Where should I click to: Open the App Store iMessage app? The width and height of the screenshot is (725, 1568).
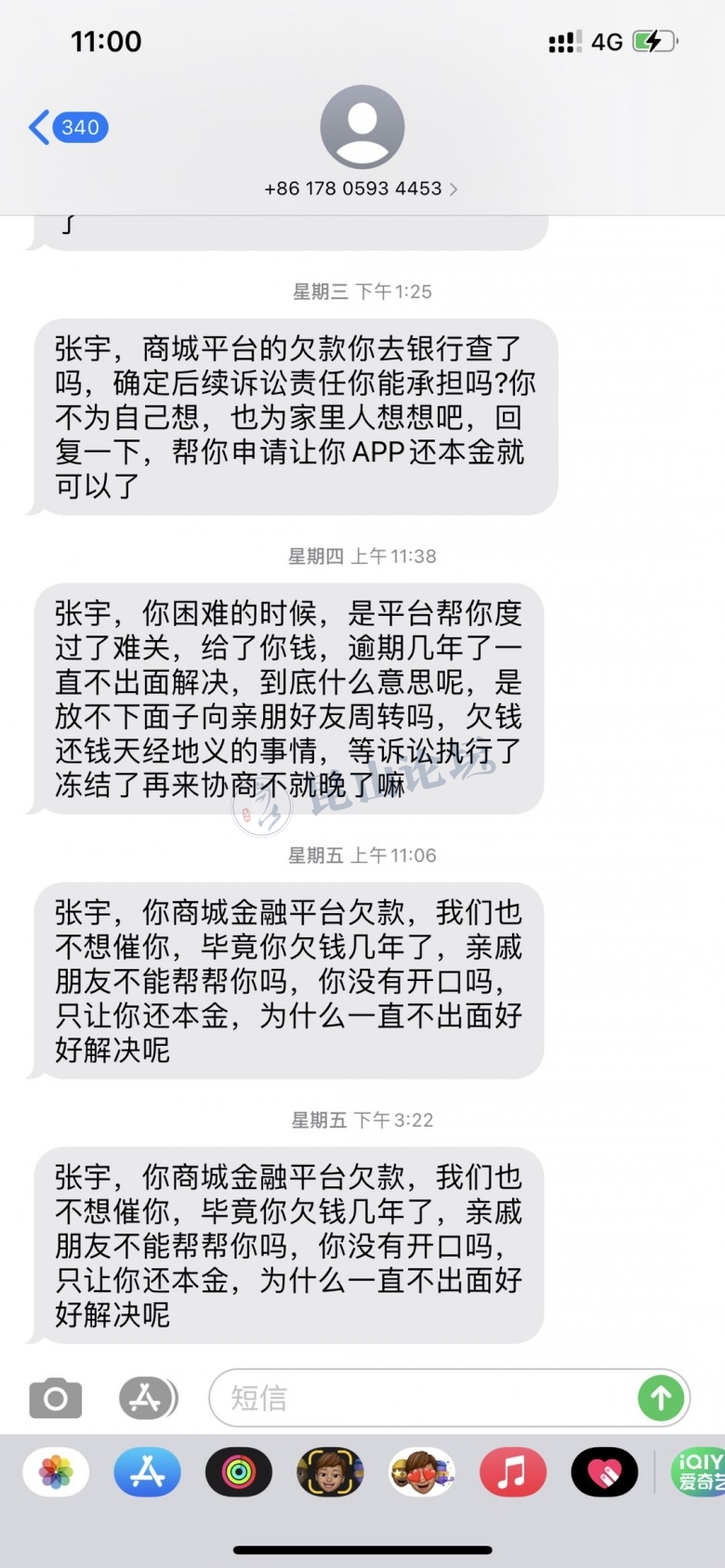[x=147, y=1472]
